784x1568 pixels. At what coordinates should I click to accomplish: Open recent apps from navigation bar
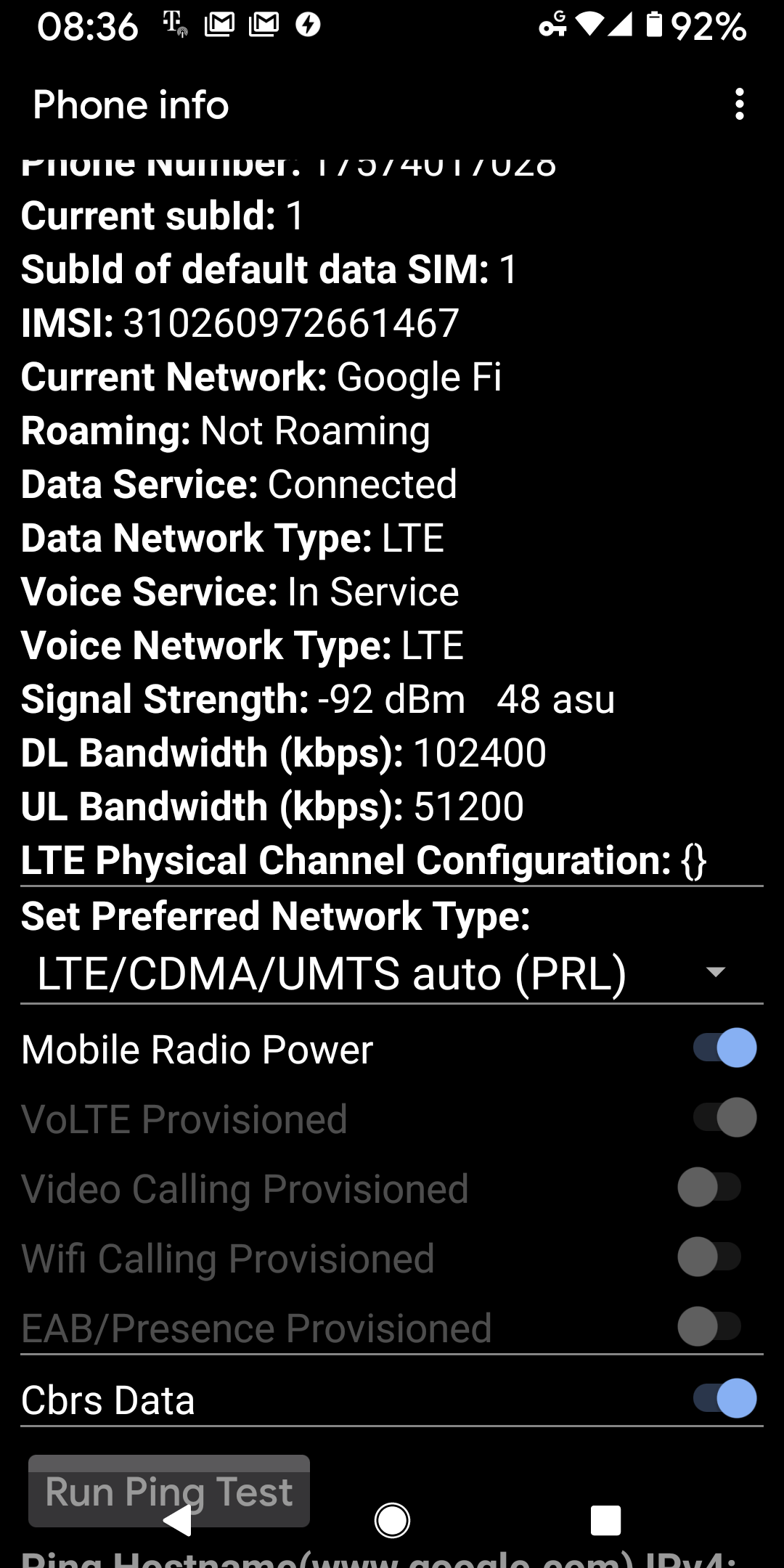tap(605, 1520)
